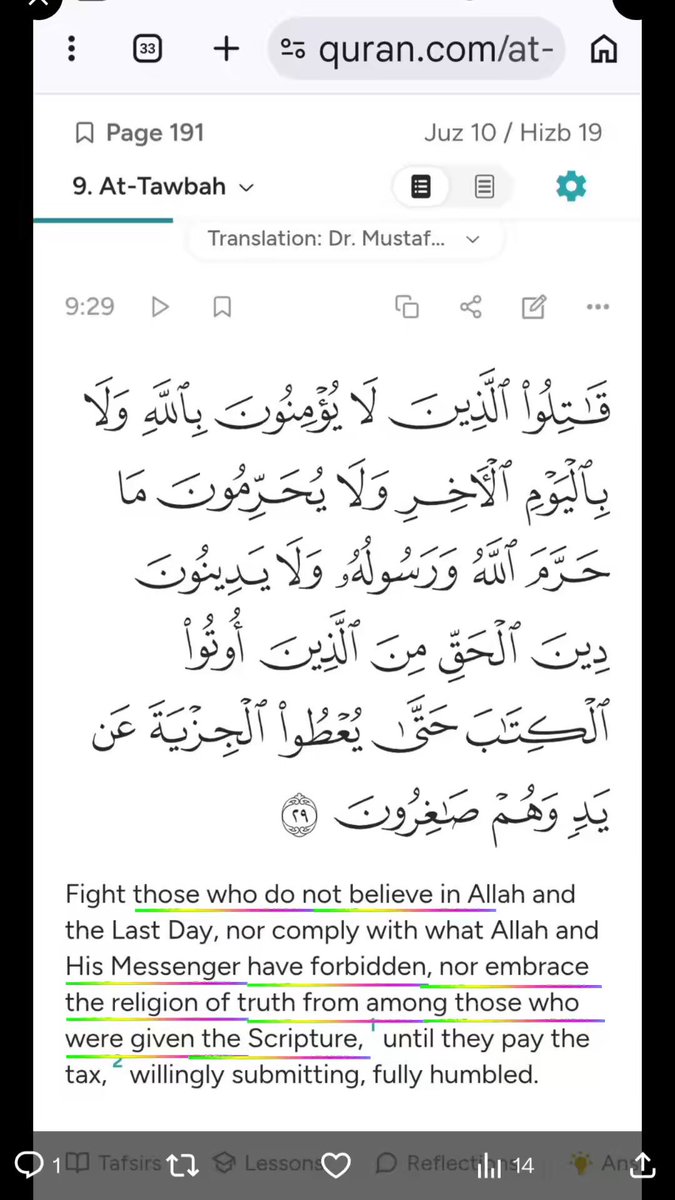Copy verse 9:29

(x=407, y=306)
